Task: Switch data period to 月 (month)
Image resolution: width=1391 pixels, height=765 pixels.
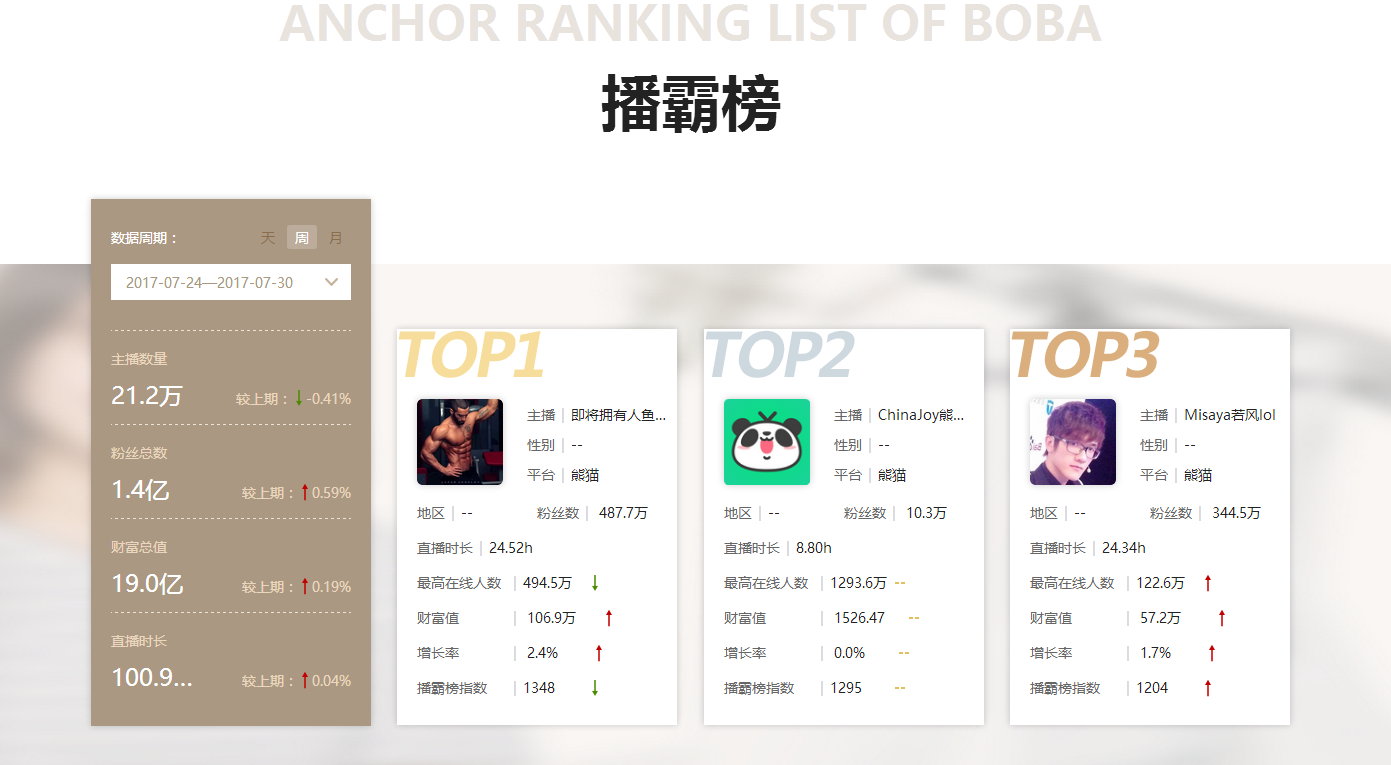Action: [x=336, y=238]
